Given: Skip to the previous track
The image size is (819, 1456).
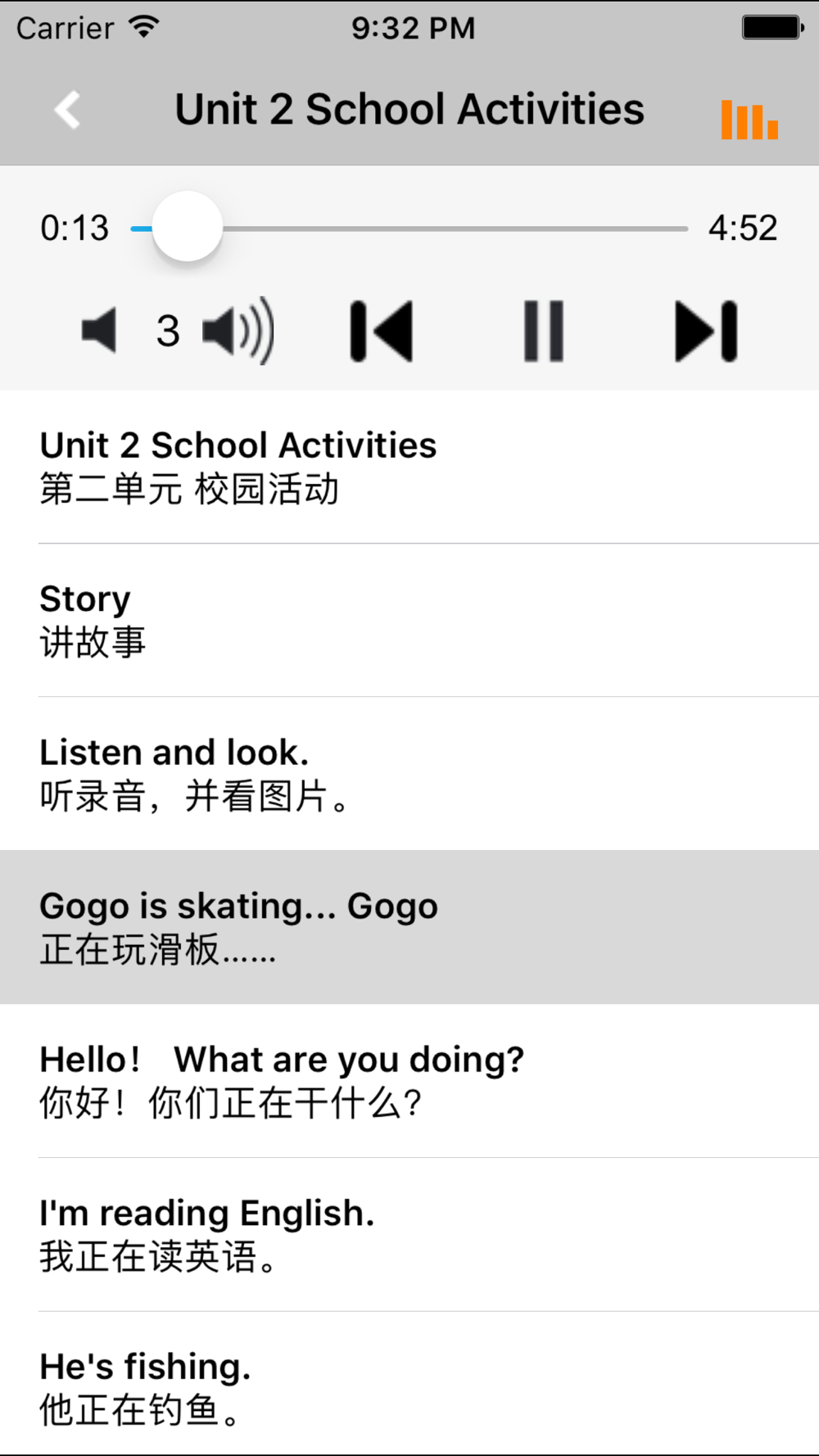Looking at the screenshot, I should click(x=382, y=331).
